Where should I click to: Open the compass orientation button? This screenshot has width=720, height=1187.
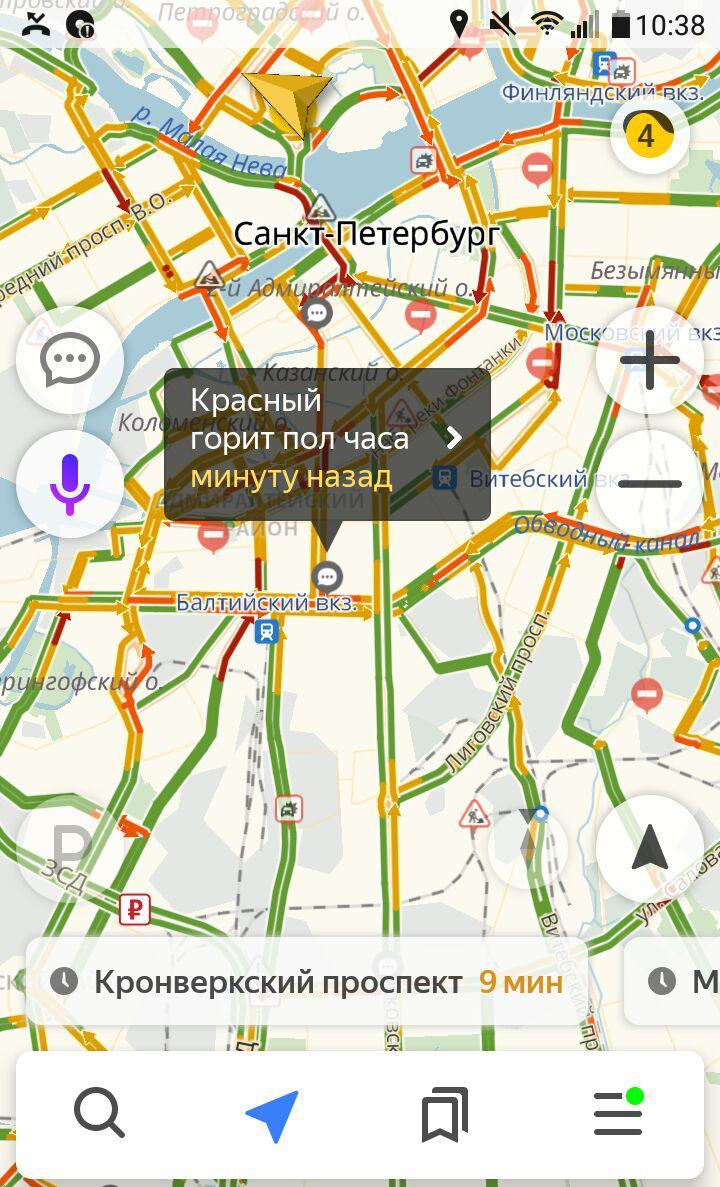click(528, 848)
